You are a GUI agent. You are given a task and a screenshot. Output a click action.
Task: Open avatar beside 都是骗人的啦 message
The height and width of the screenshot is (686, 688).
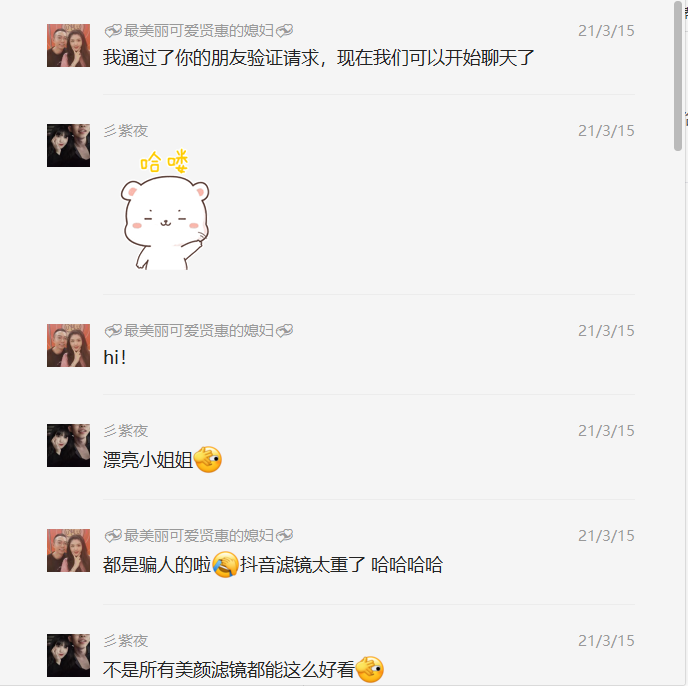point(68,550)
